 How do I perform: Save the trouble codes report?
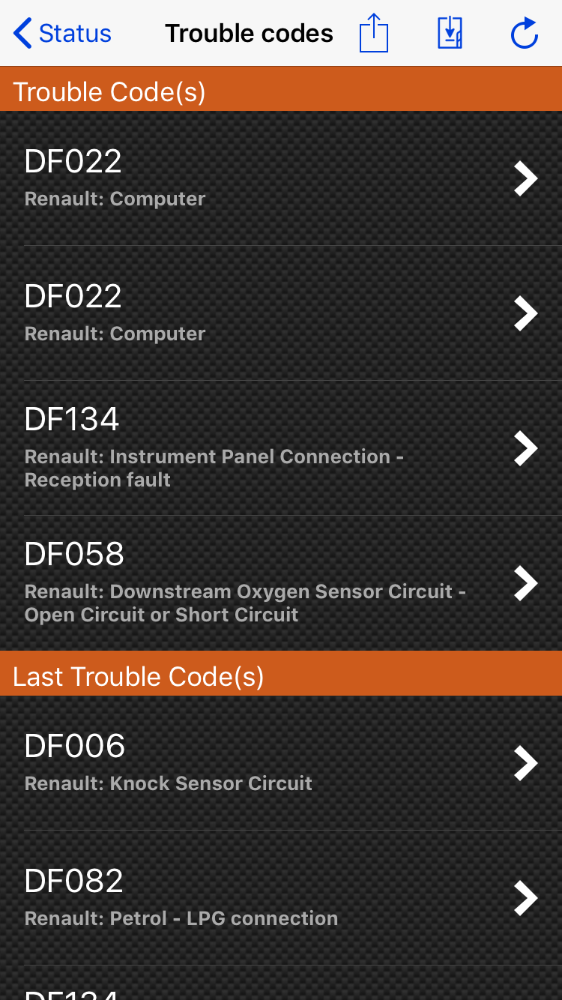pos(450,33)
